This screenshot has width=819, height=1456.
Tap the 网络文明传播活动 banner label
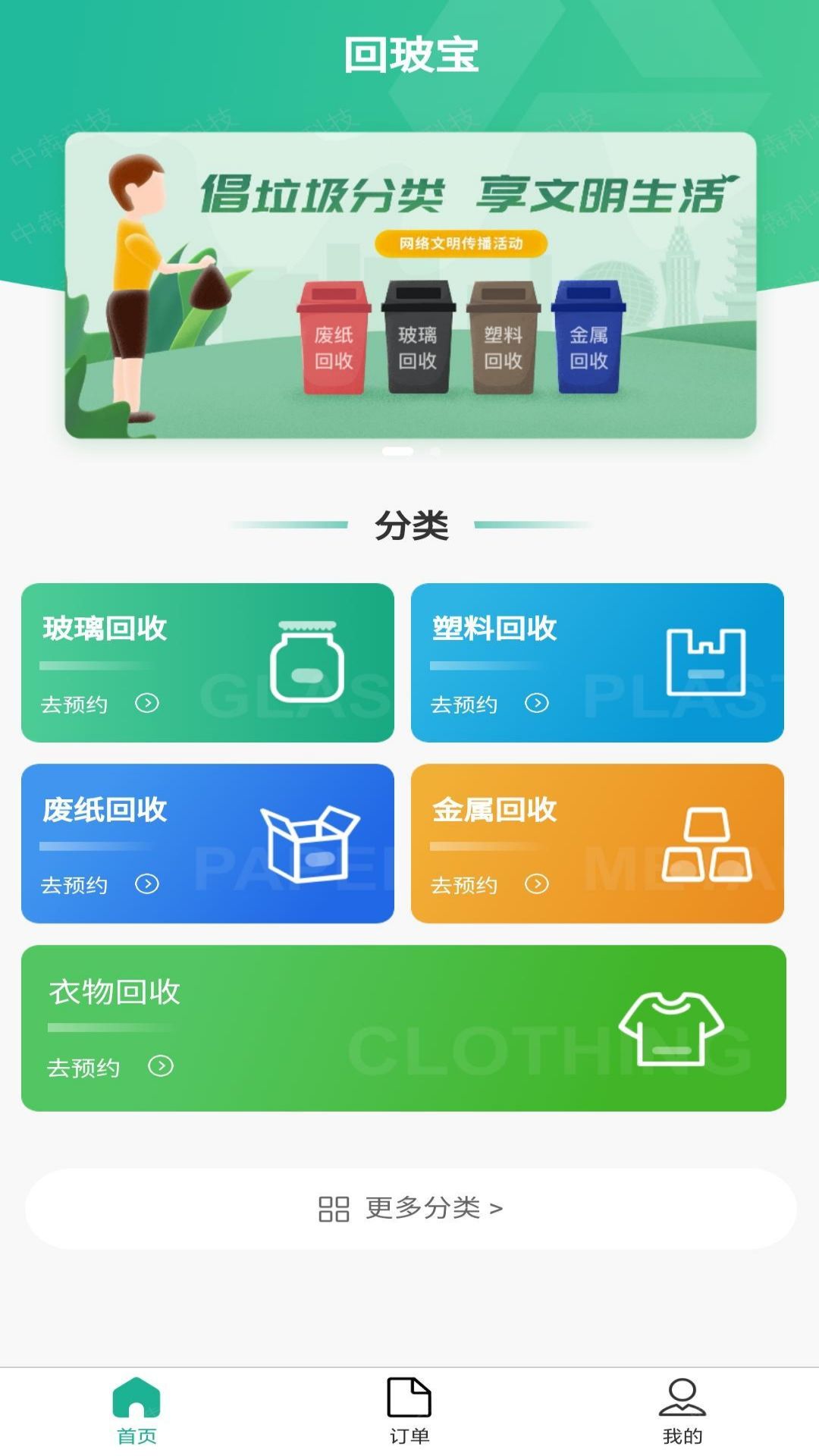point(463,243)
